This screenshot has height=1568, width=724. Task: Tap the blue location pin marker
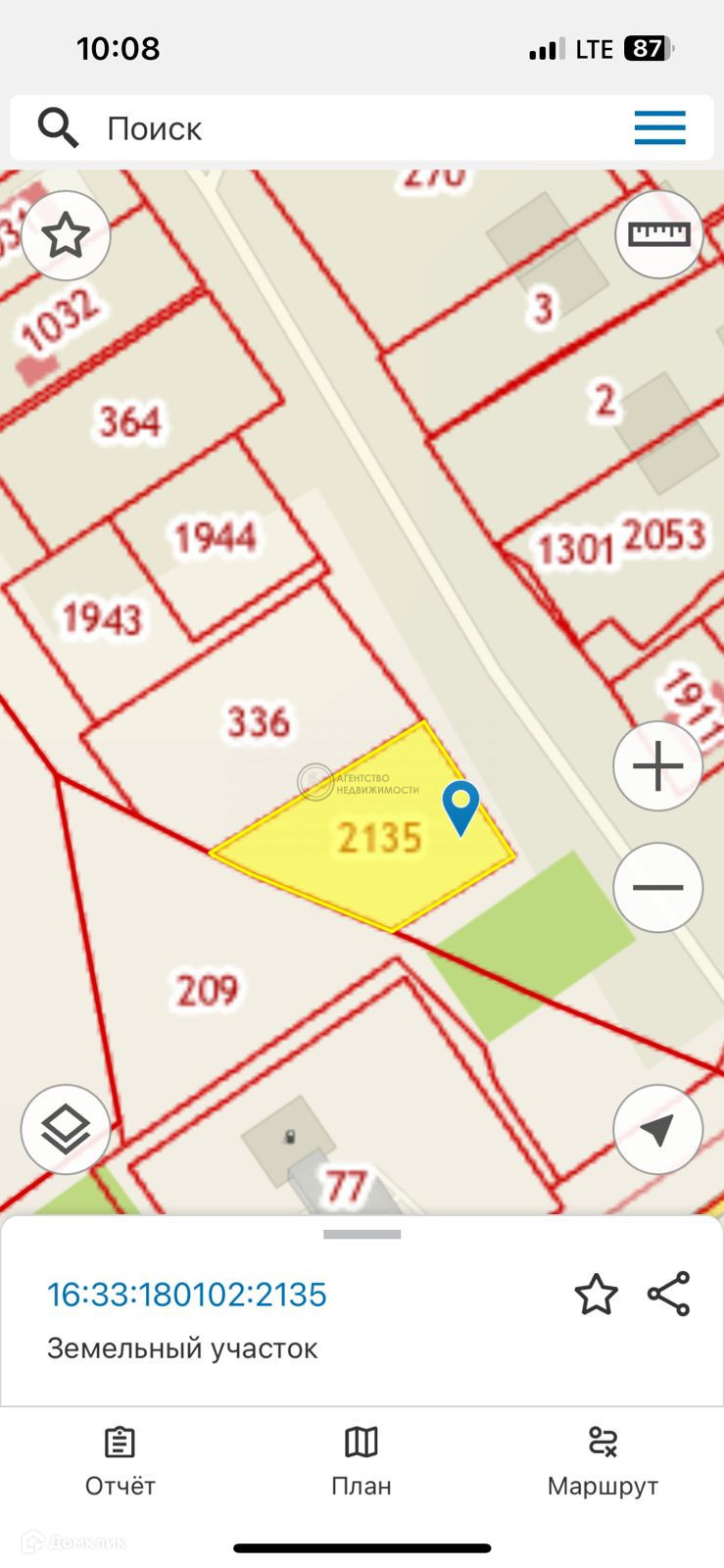pyautogui.click(x=460, y=805)
